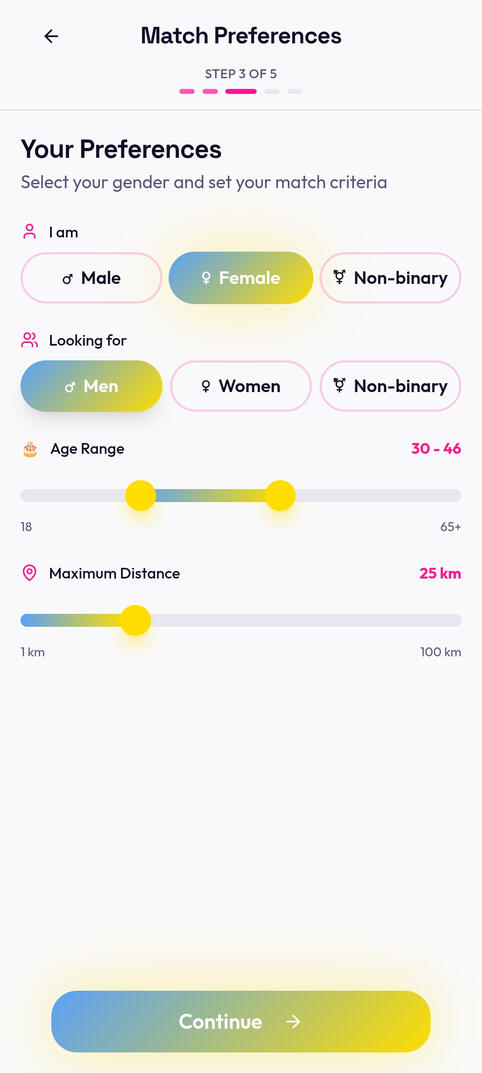Tap the Maximum Distance slider handle
482x1073 pixels.
(136, 620)
